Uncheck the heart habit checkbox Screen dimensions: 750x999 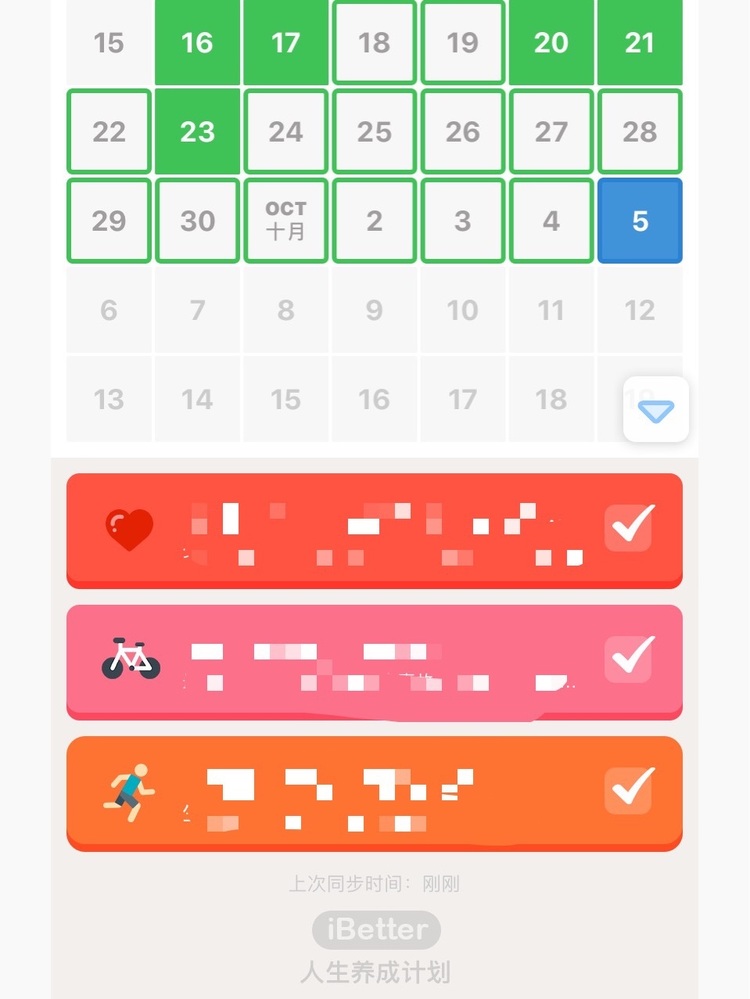[x=629, y=527]
